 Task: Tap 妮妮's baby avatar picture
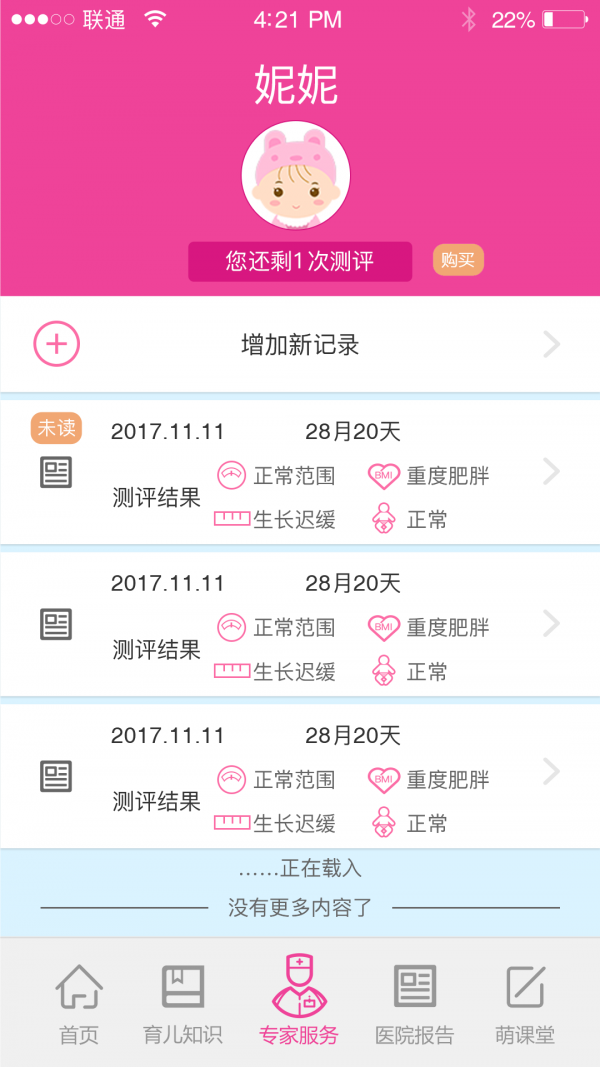tap(296, 176)
